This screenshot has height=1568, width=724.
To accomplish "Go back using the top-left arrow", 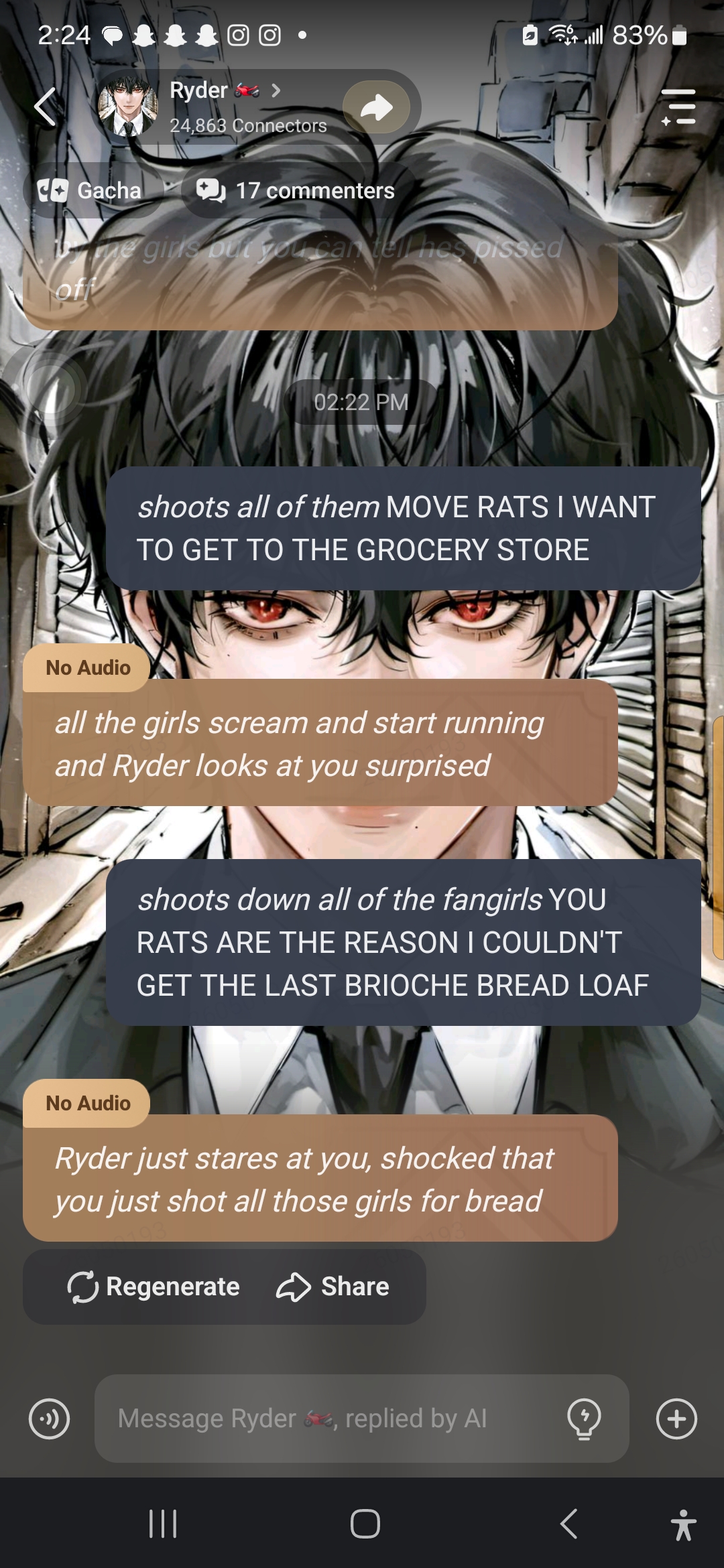I will point(46,107).
